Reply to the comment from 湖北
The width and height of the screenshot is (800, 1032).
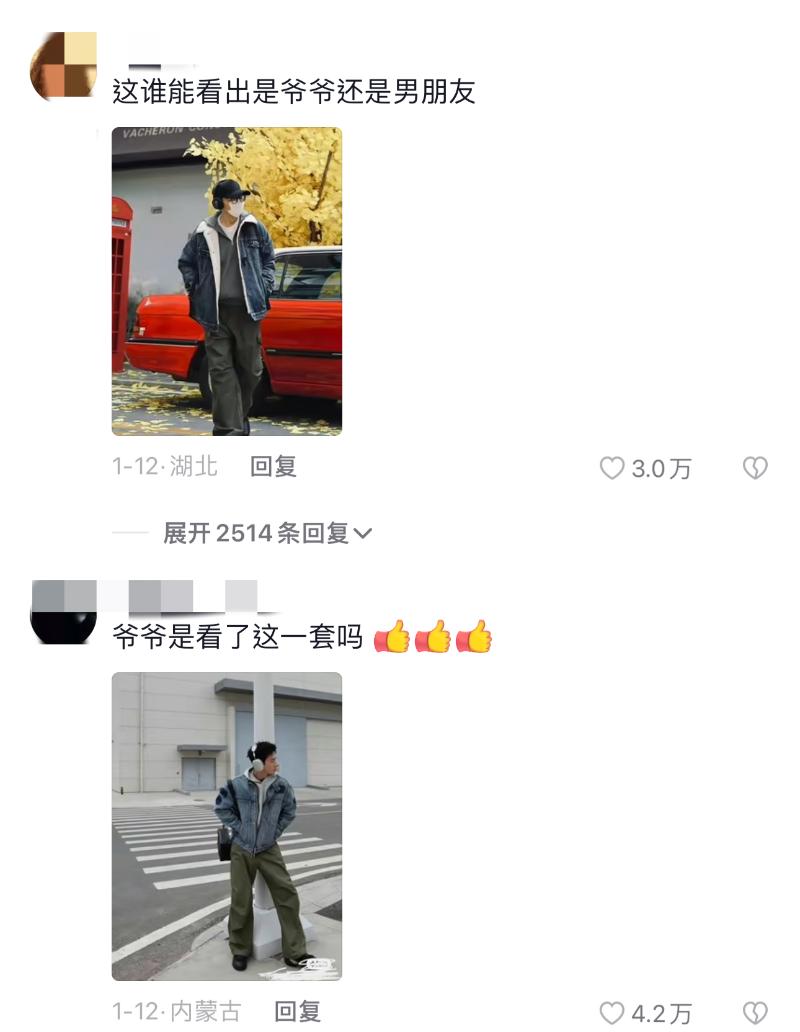(273, 467)
